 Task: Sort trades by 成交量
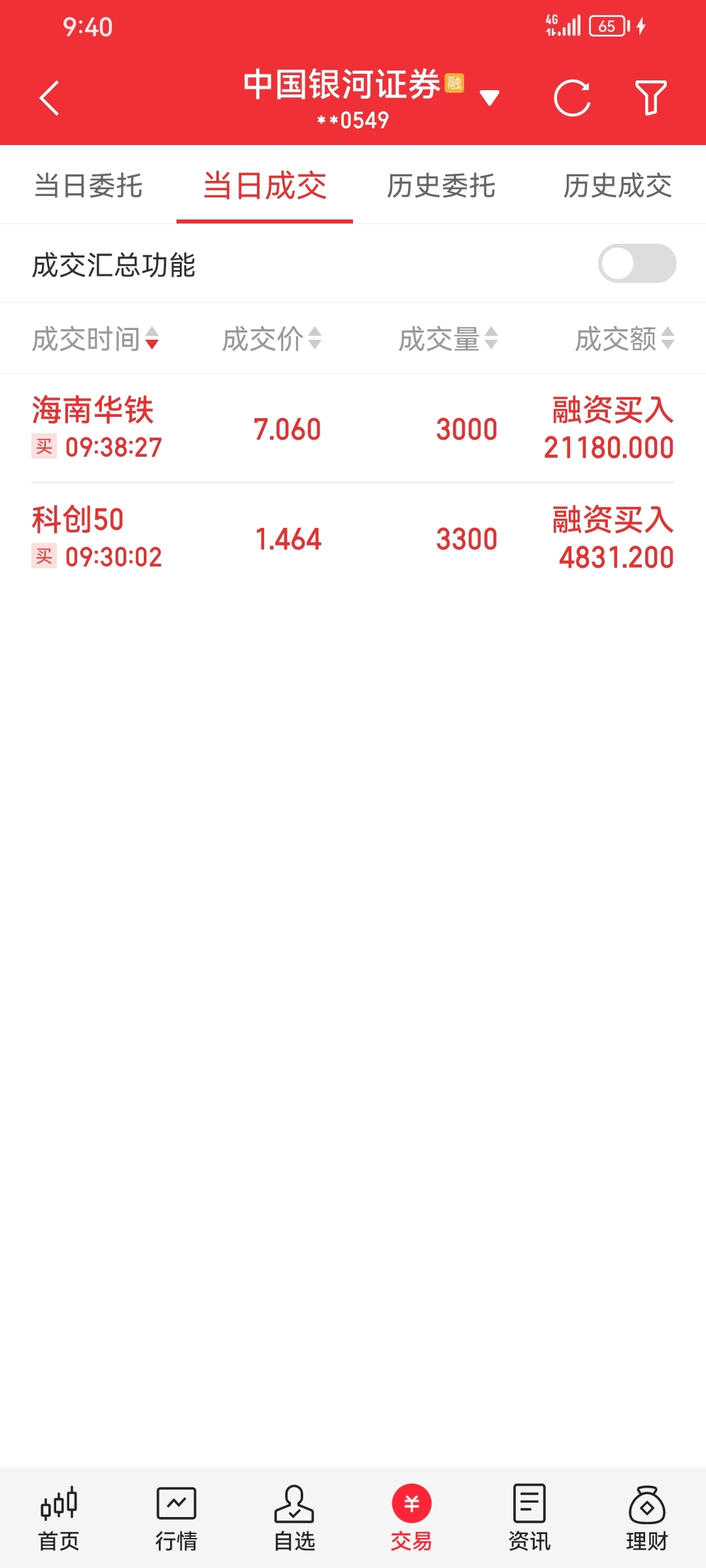[448, 338]
